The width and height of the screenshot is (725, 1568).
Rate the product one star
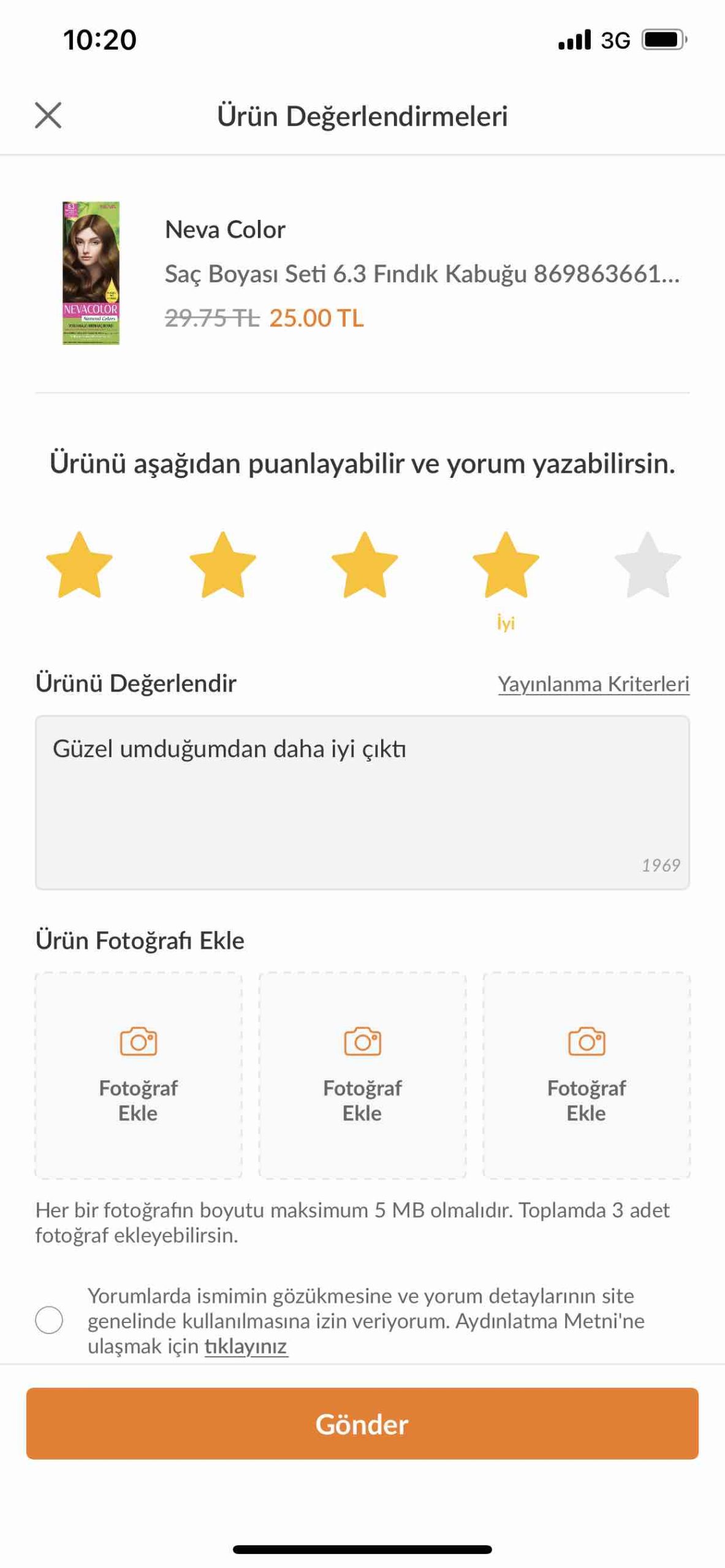(x=80, y=564)
